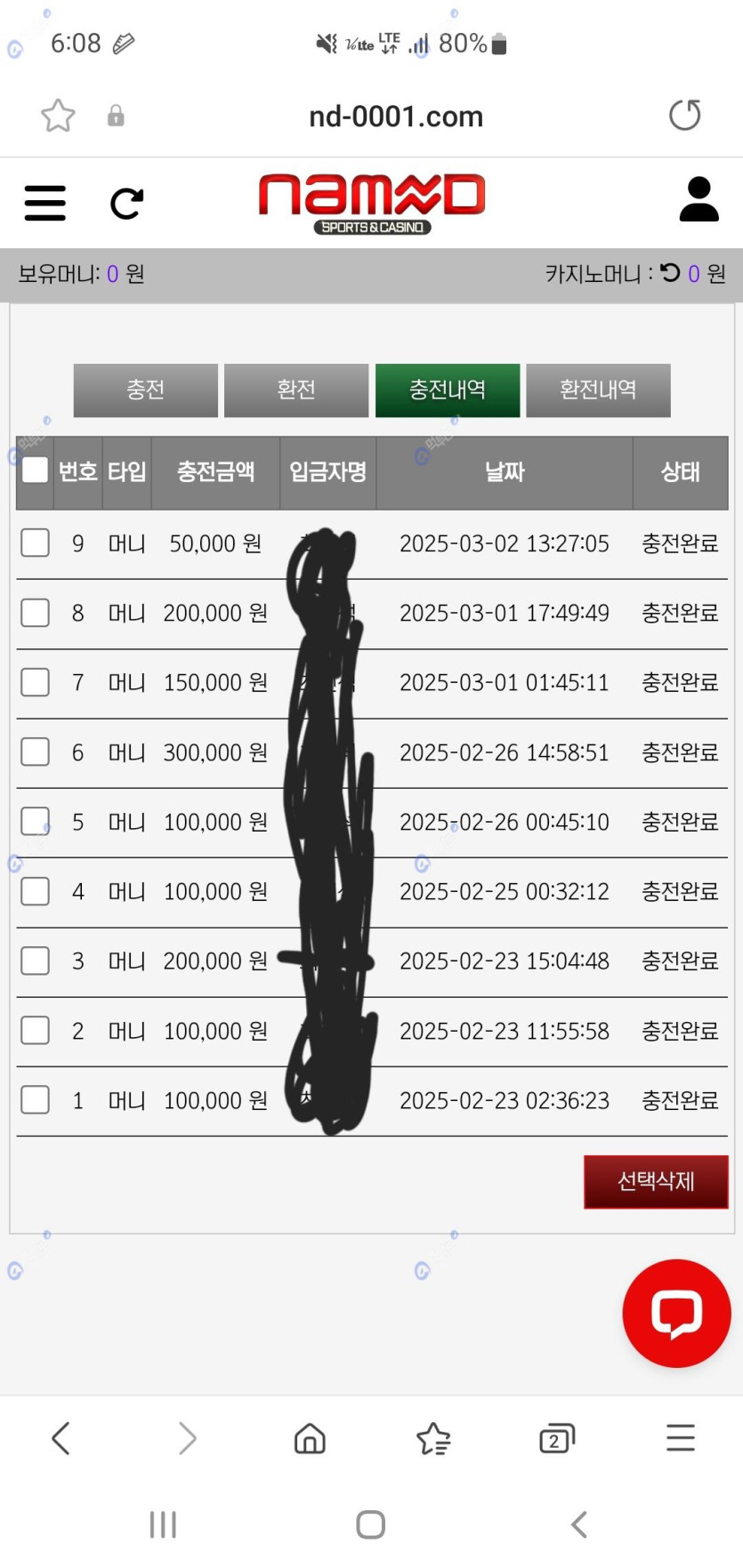Check the select-all checkbox in table header
The image size is (743, 1568).
[x=35, y=470]
